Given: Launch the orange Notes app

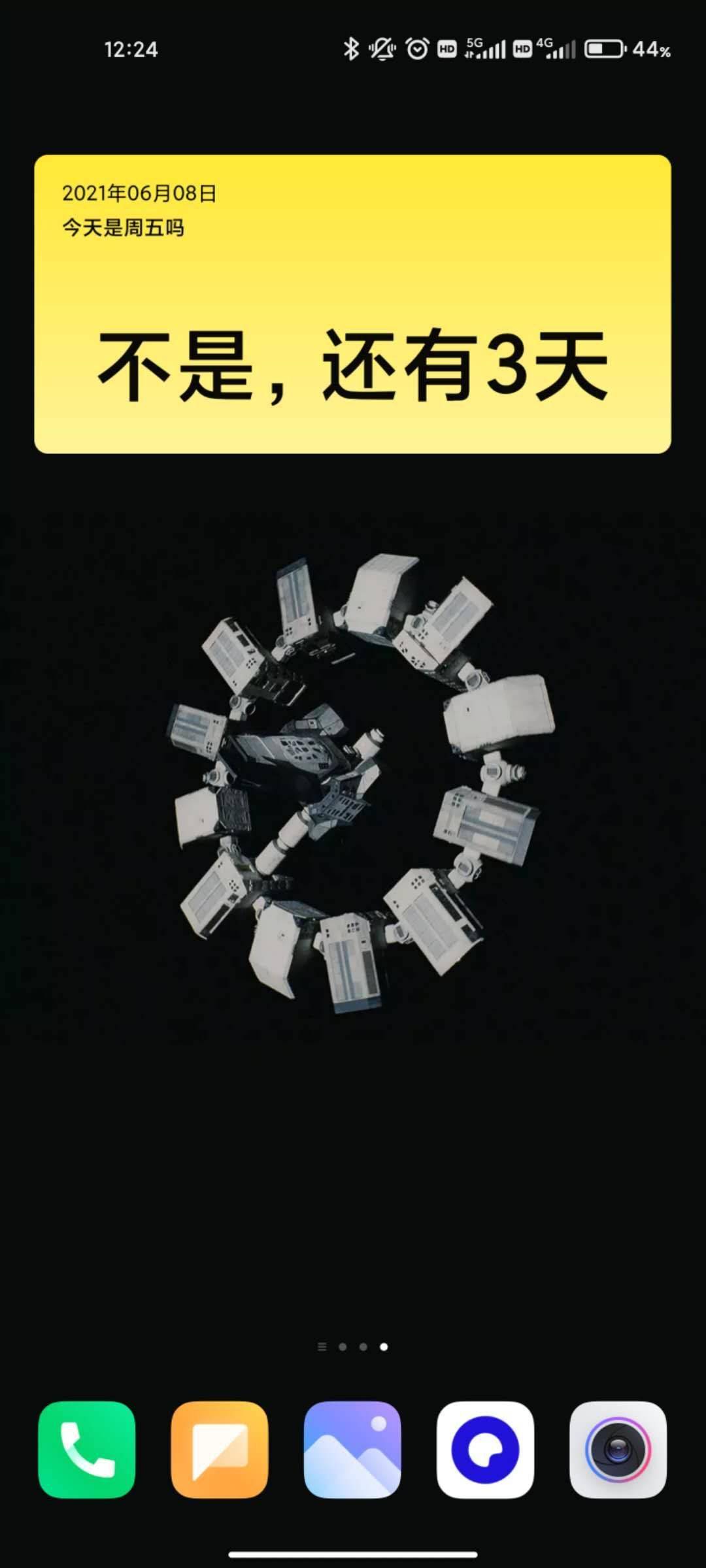Looking at the screenshot, I should tap(220, 1449).
